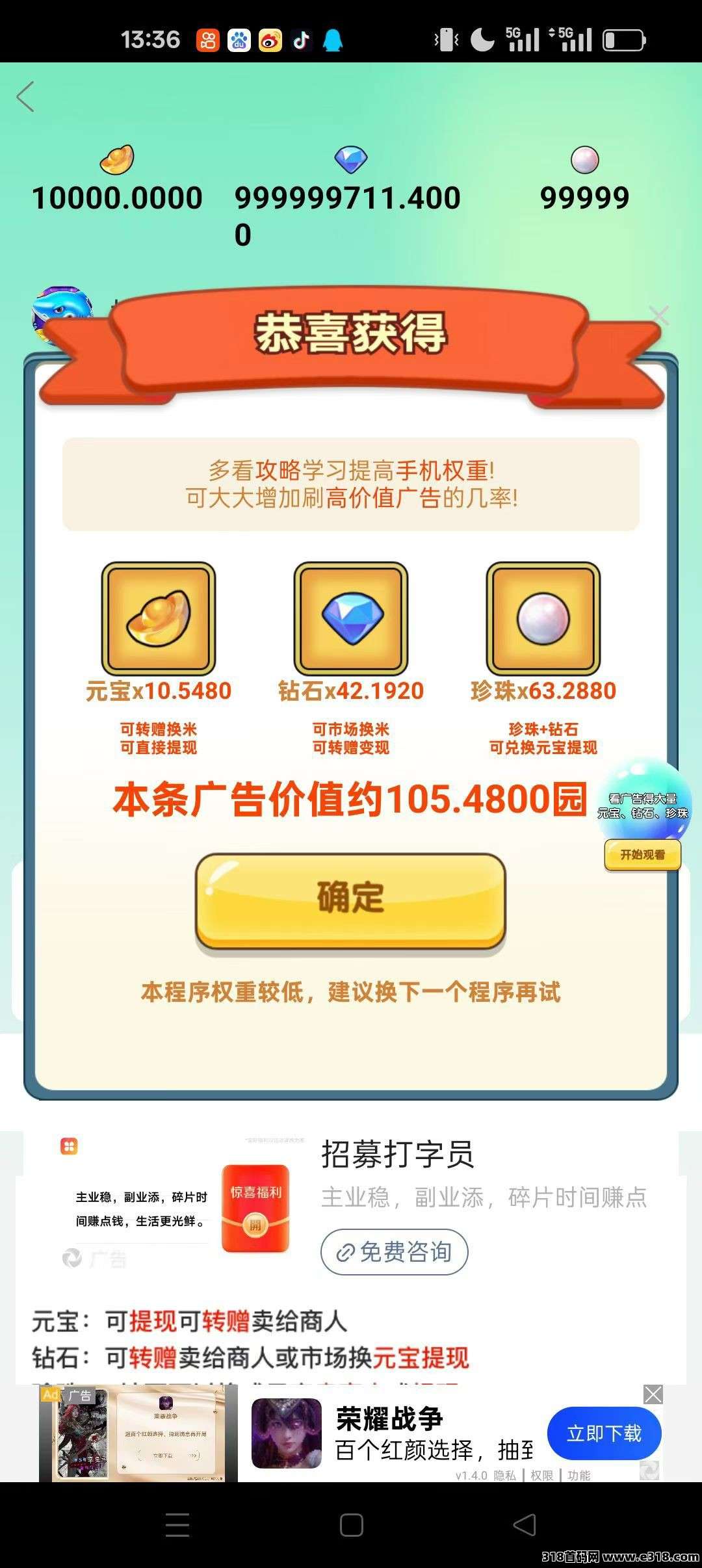Open the 惊喜福利 red envelope

pyautogui.click(x=255, y=1208)
